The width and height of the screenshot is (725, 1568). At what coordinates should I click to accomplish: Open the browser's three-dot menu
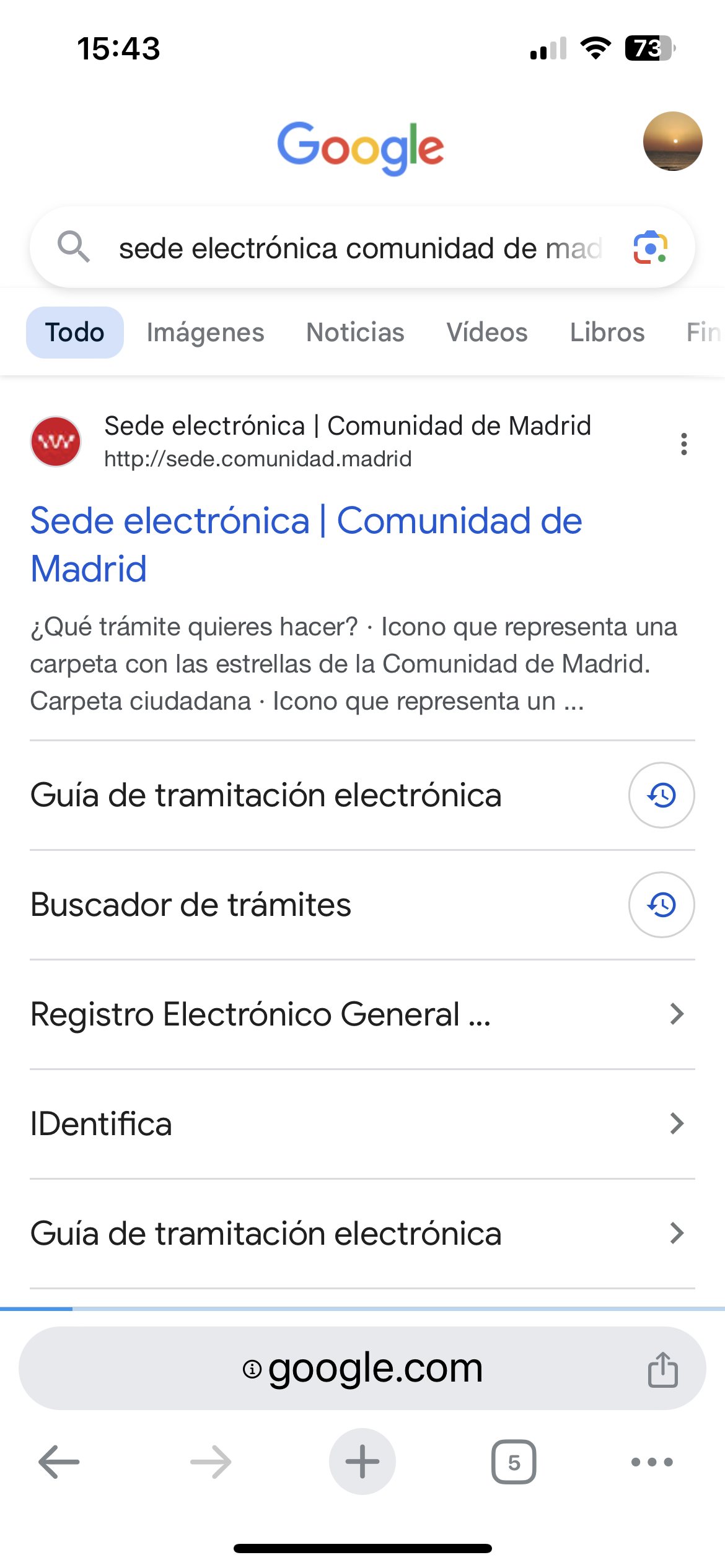651,1462
